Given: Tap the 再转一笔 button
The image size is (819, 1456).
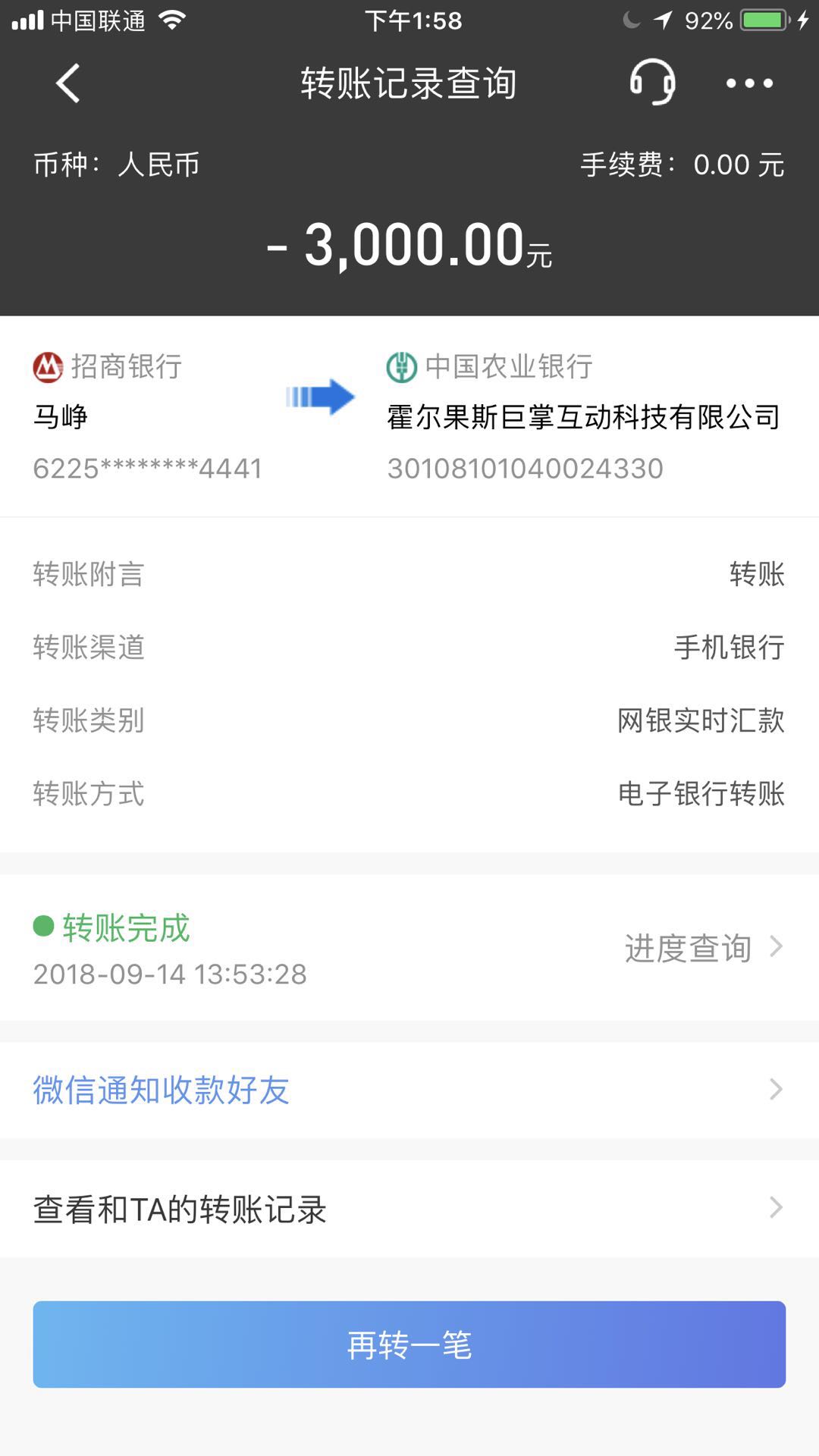Looking at the screenshot, I should 409,1345.
